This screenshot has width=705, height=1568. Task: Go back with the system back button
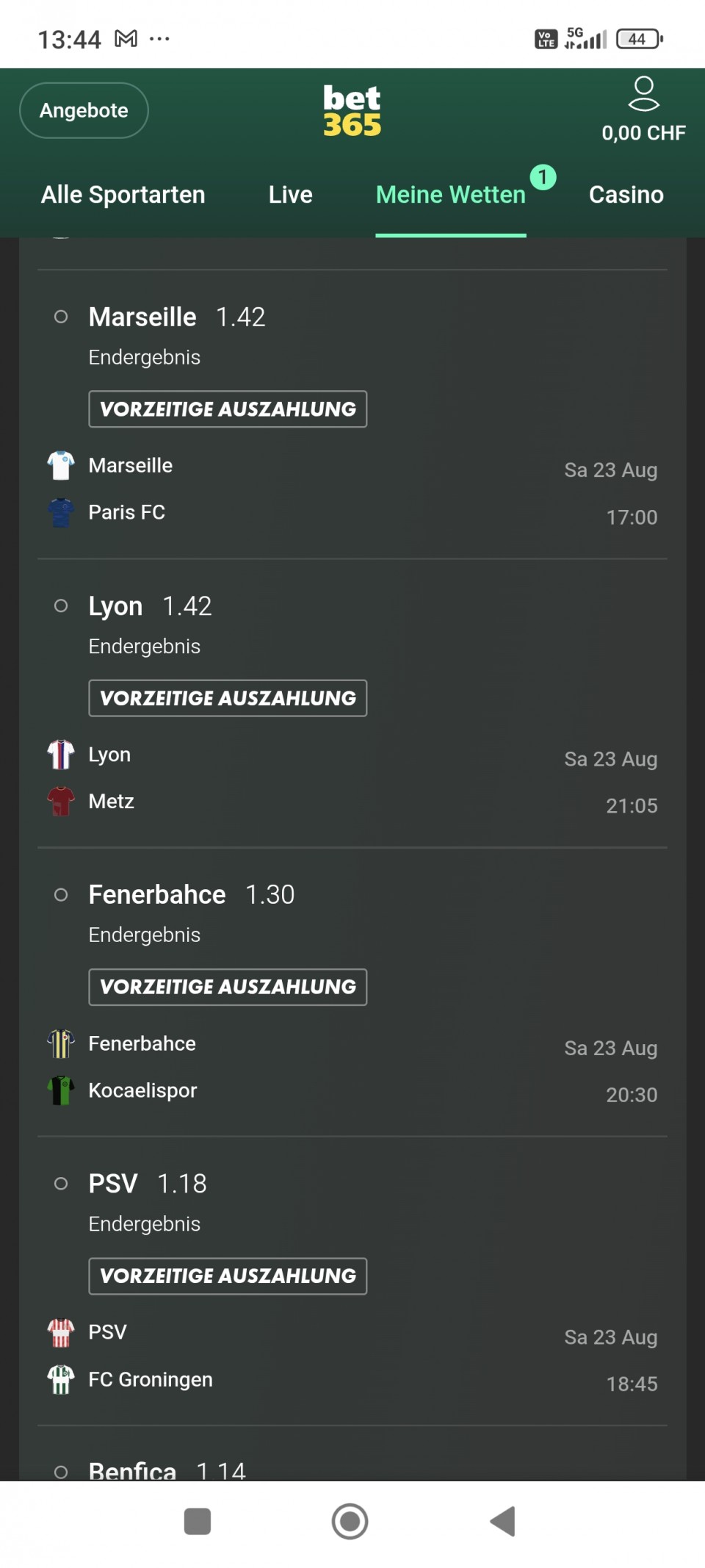click(503, 1521)
